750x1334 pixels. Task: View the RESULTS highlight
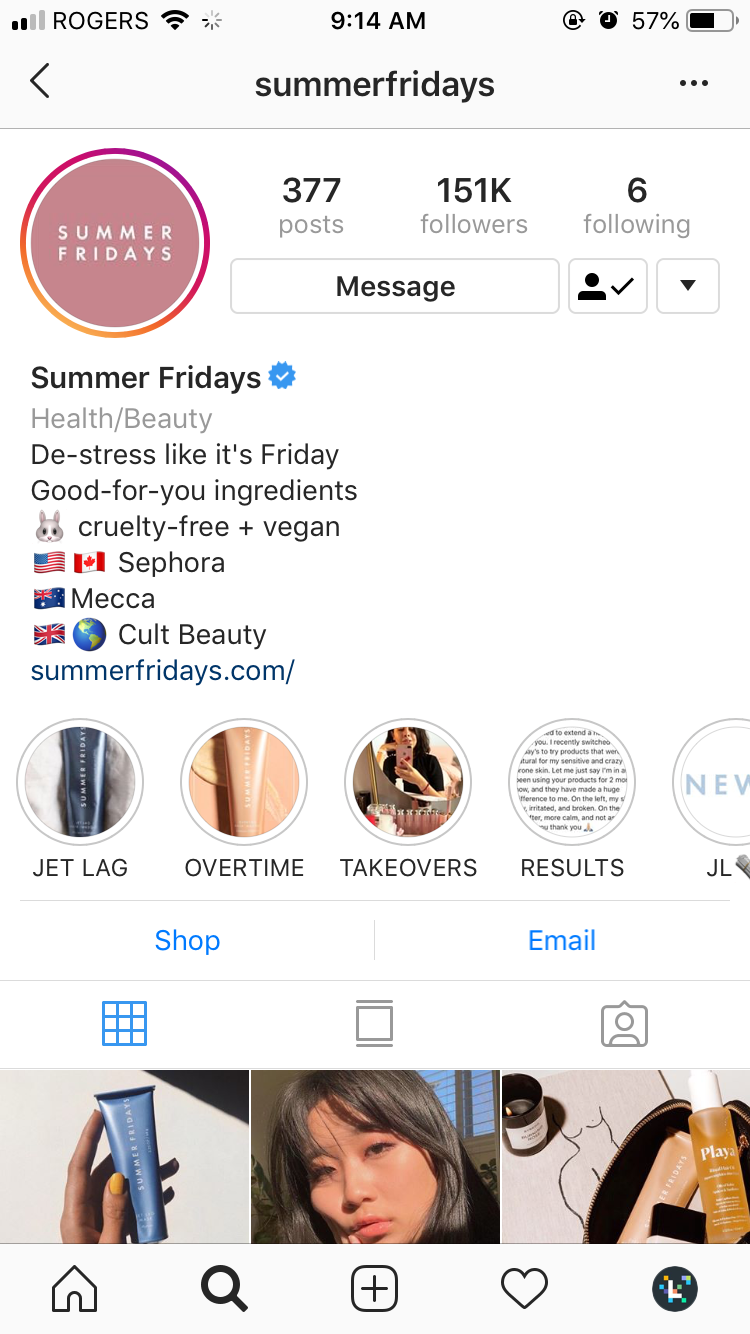(572, 782)
